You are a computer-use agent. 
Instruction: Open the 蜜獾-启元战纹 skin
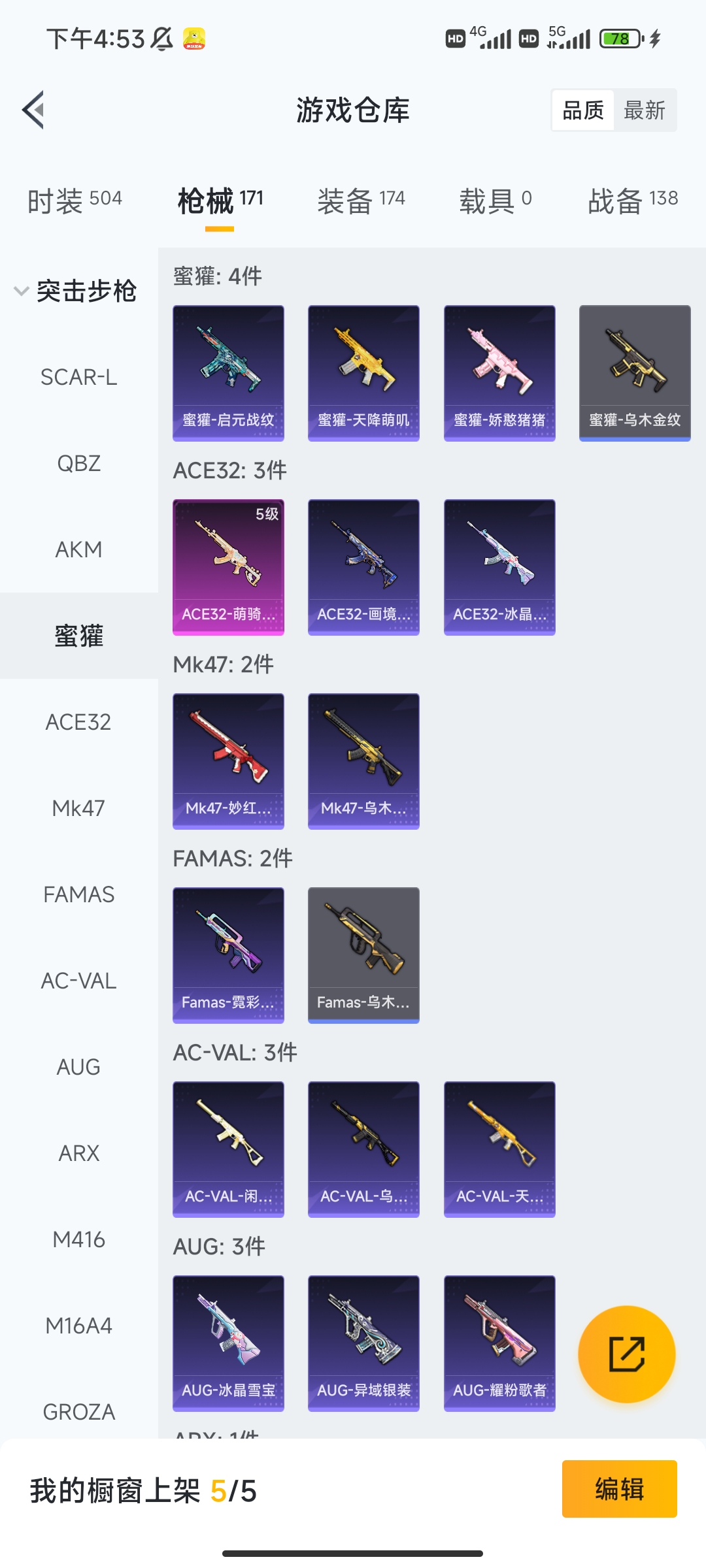click(x=228, y=373)
